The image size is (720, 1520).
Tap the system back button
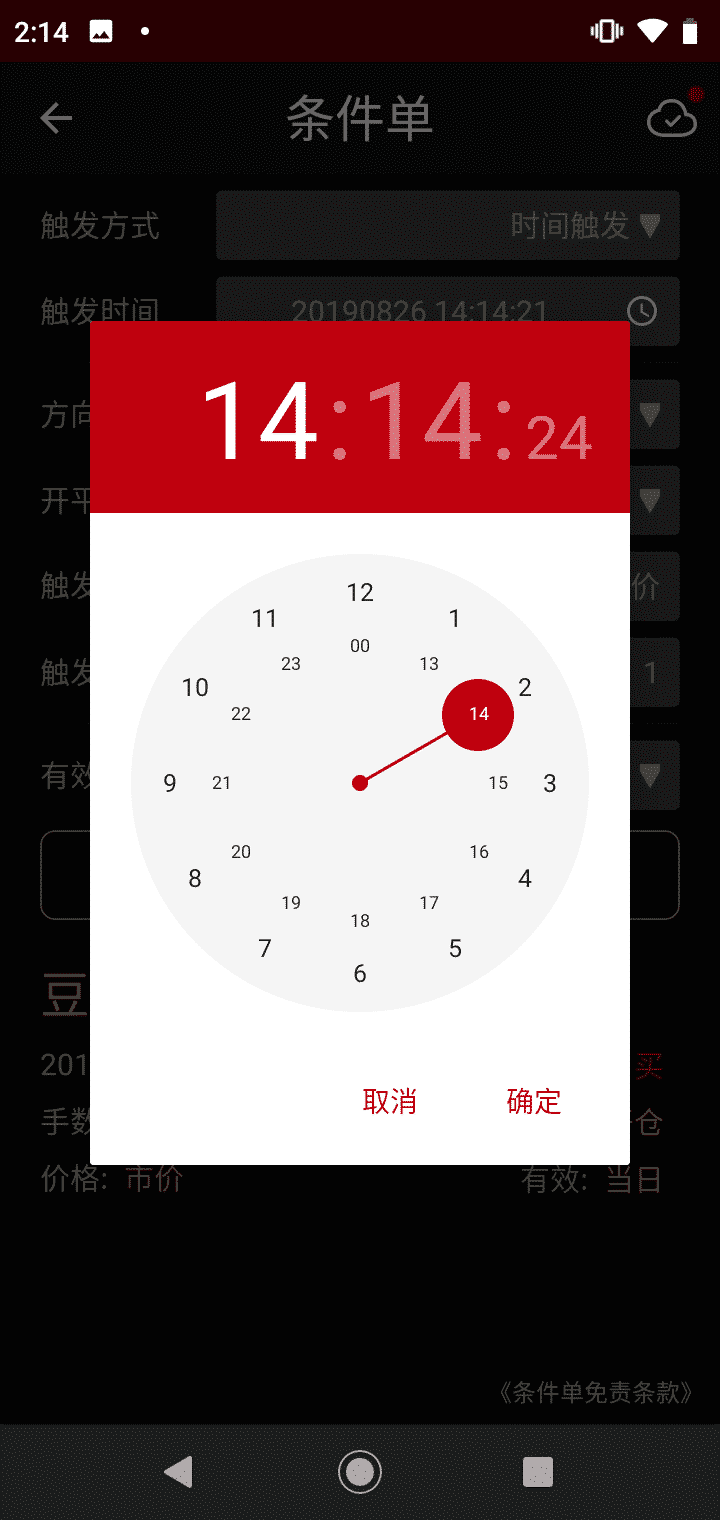179,1471
